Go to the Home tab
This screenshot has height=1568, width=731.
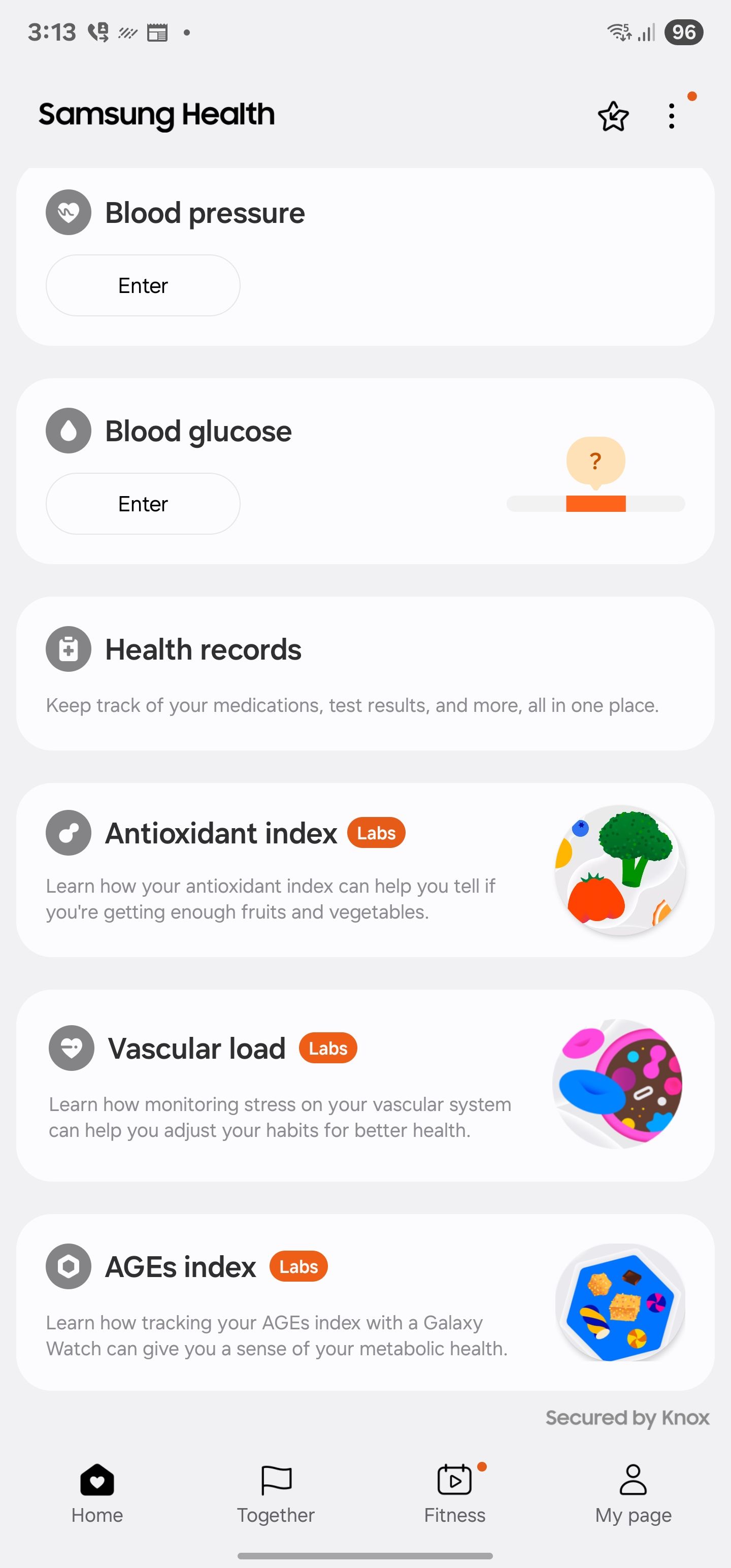pyautogui.click(x=97, y=1494)
